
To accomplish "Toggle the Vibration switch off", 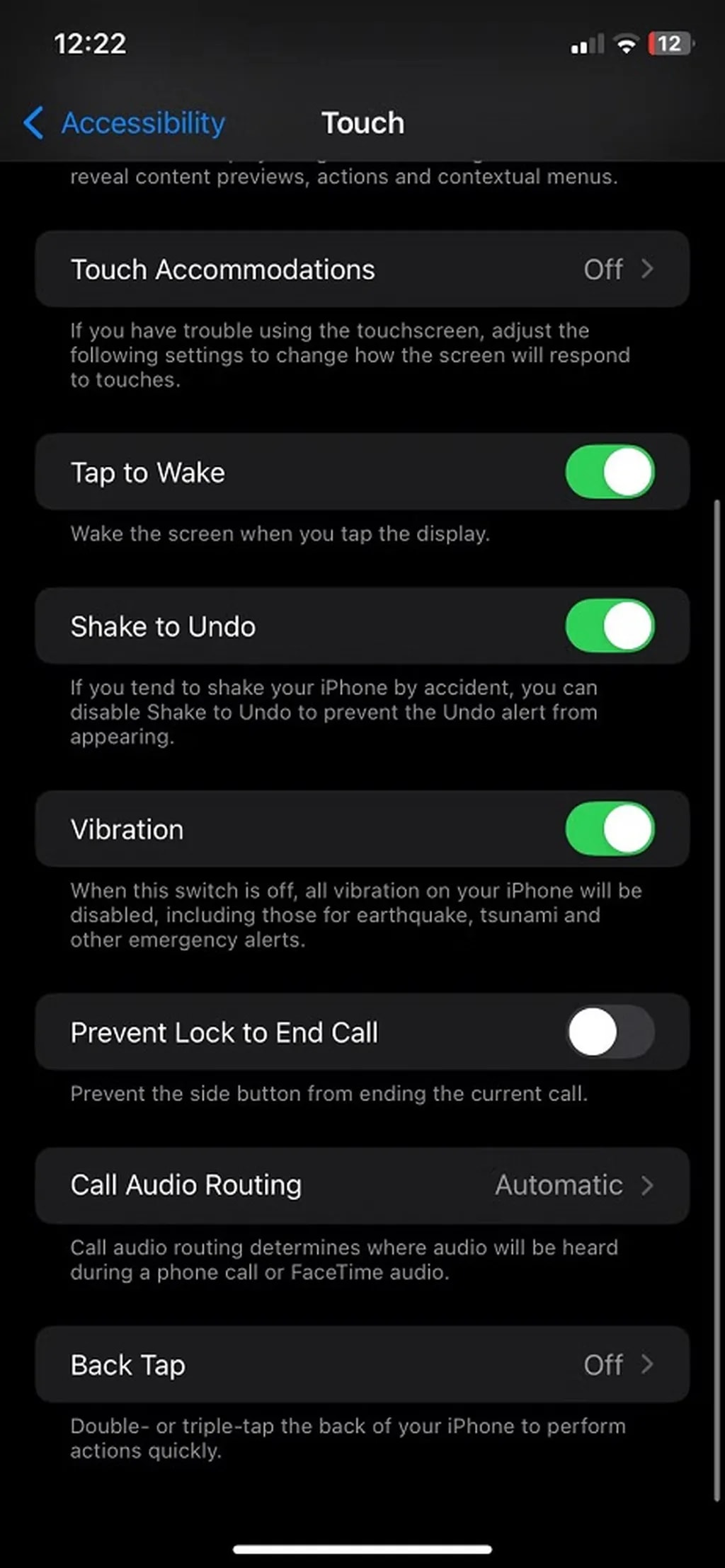I will click(610, 829).
